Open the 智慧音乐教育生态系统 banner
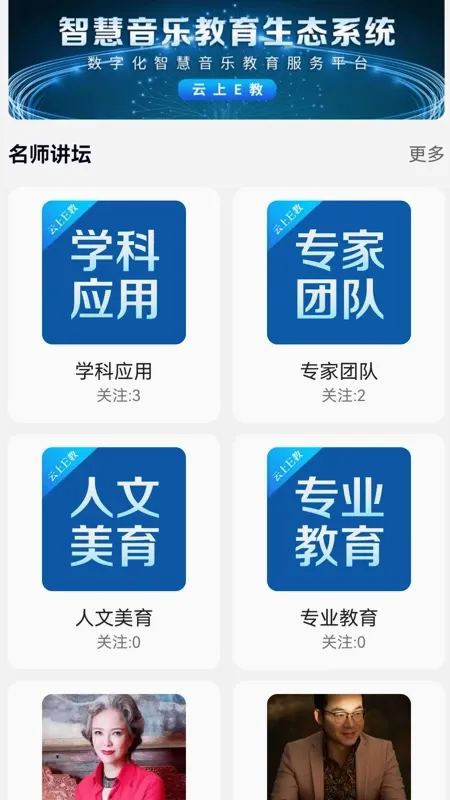 pyautogui.click(x=226, y=60)
